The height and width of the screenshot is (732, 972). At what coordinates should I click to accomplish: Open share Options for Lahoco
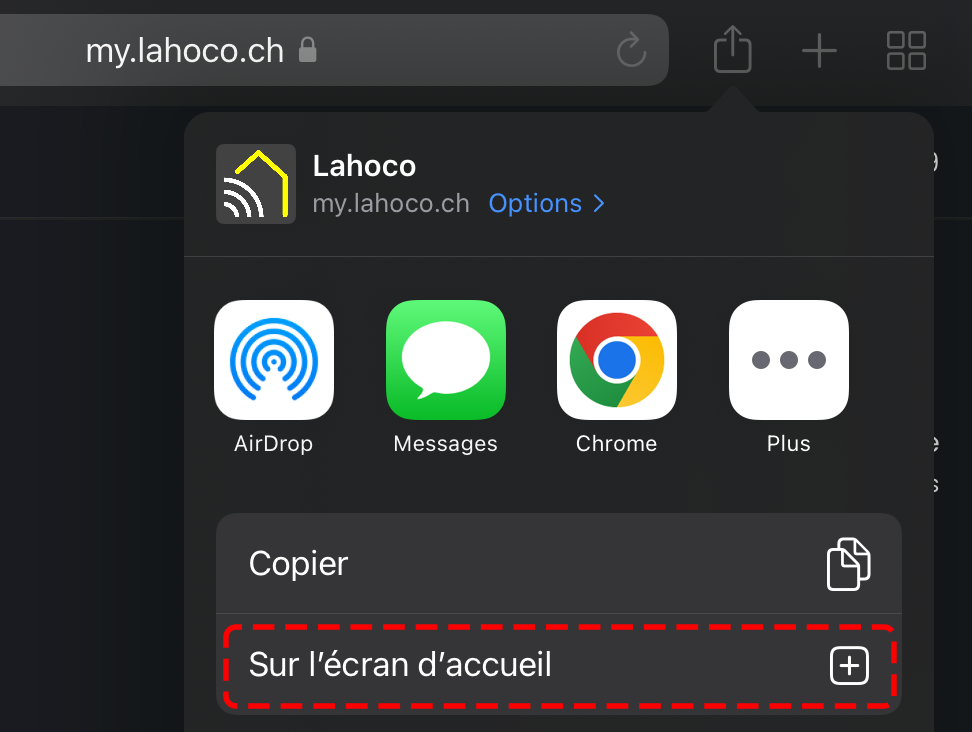coord(546,203)
